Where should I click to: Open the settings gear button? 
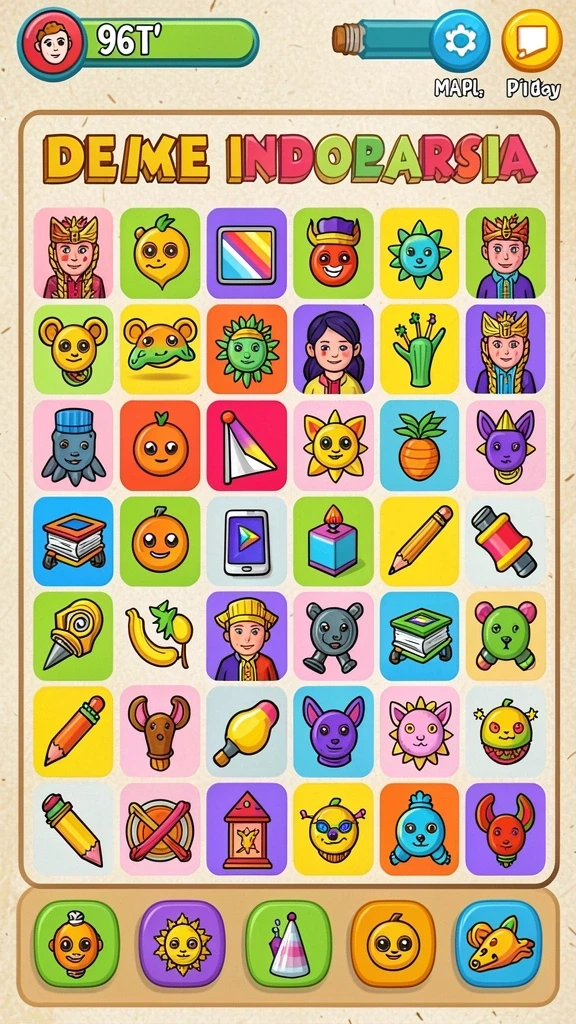[x=460, y=40]
